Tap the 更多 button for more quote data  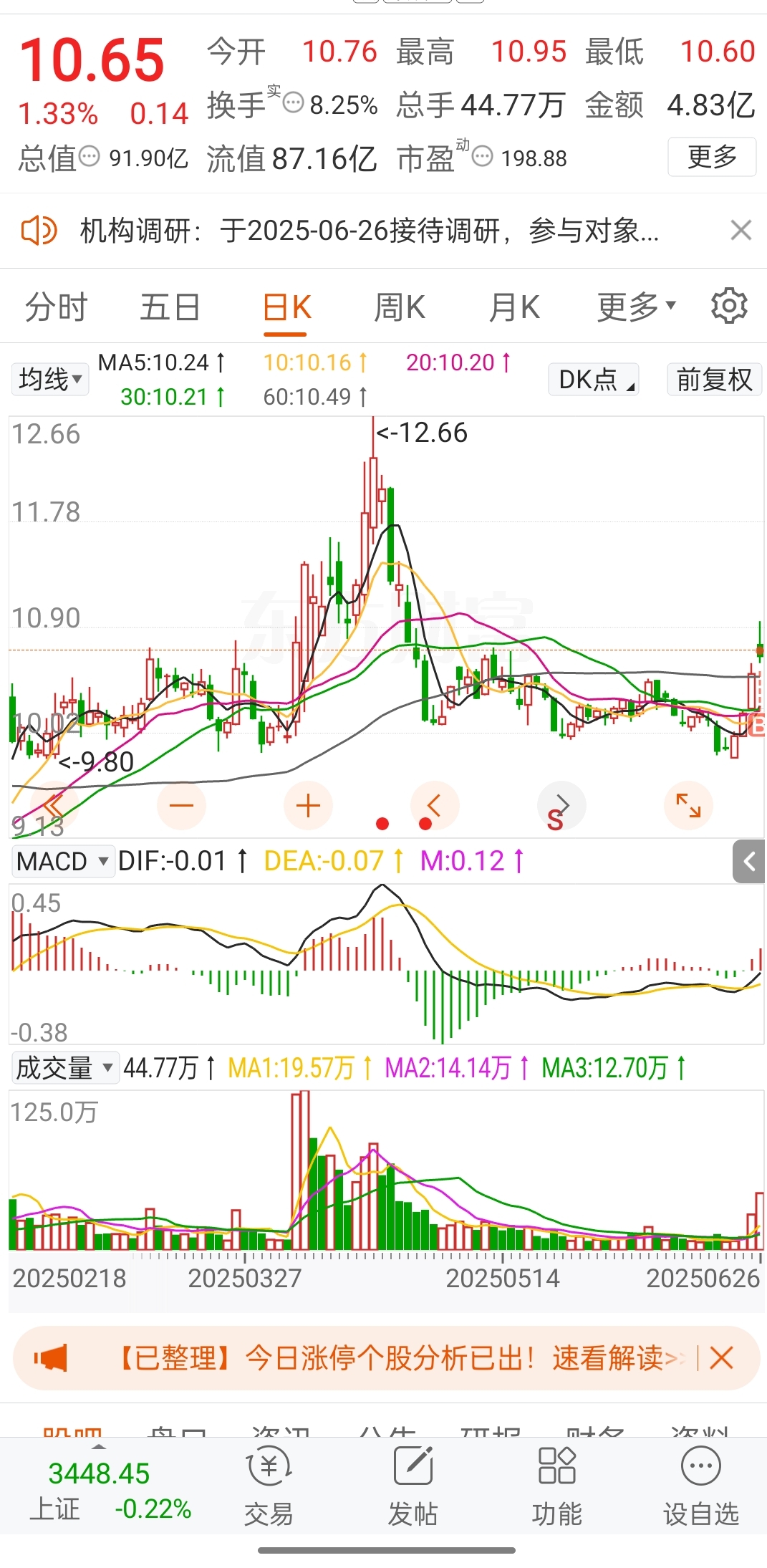pos(711,157)
